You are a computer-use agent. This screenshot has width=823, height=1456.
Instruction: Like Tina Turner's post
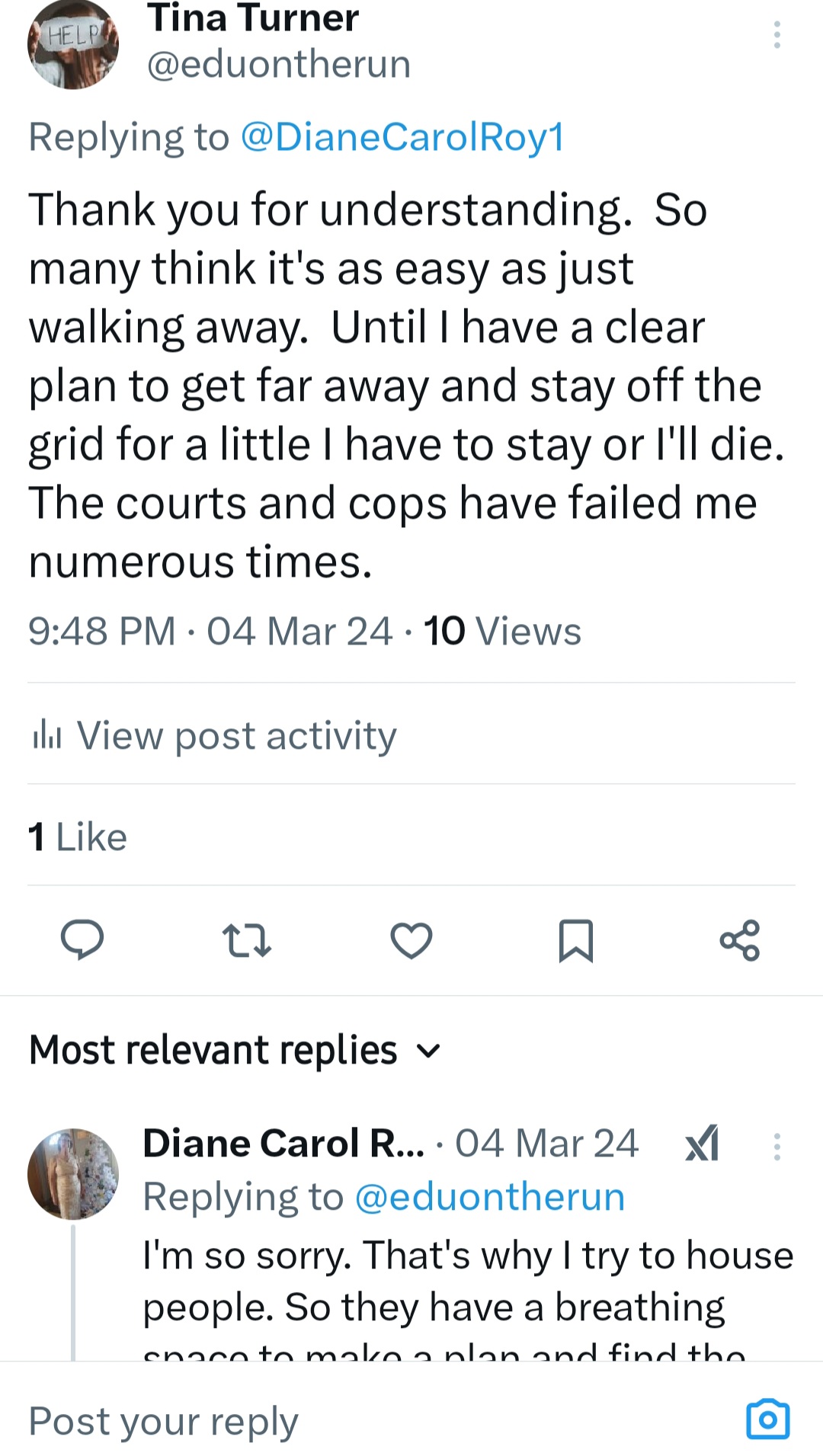411,939
